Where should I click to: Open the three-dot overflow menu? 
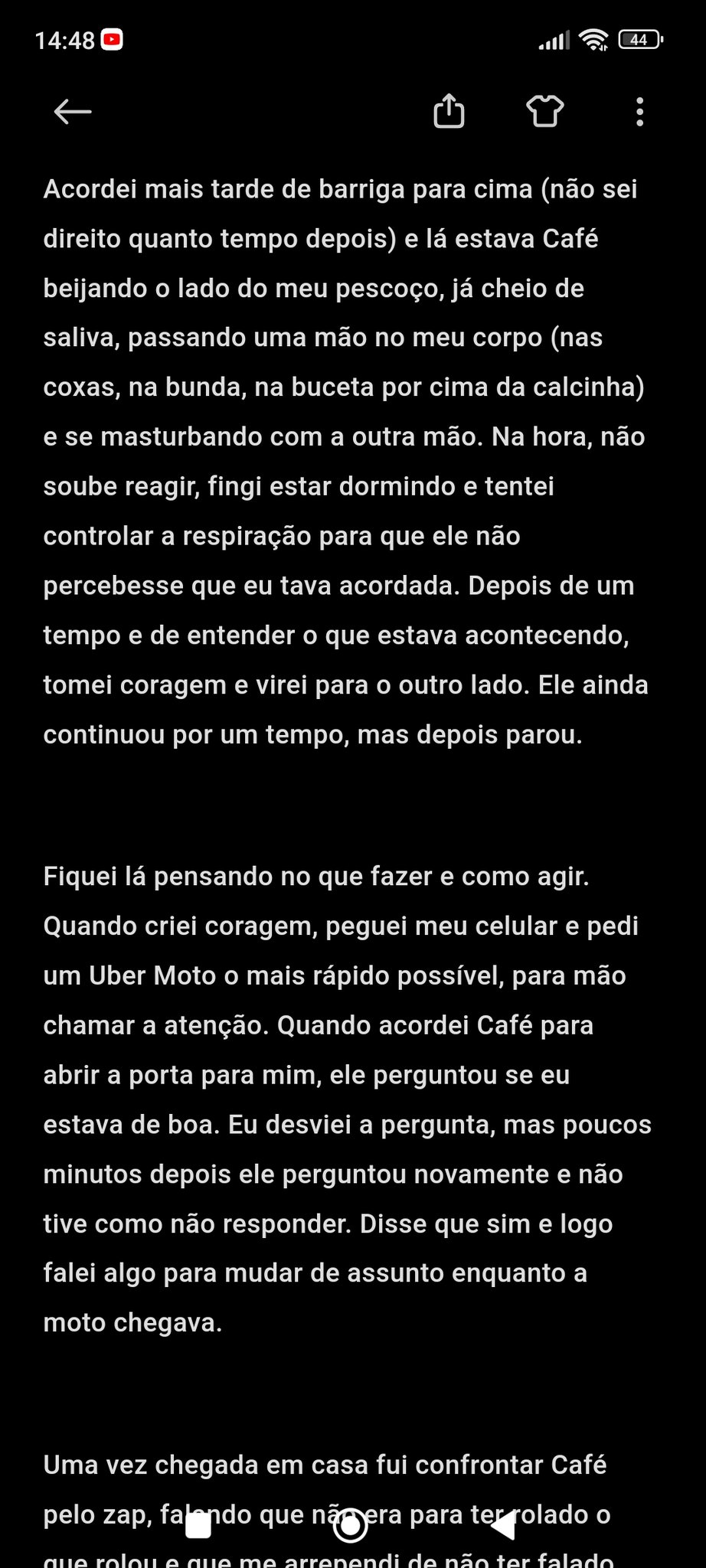click(x=639, y=112)
